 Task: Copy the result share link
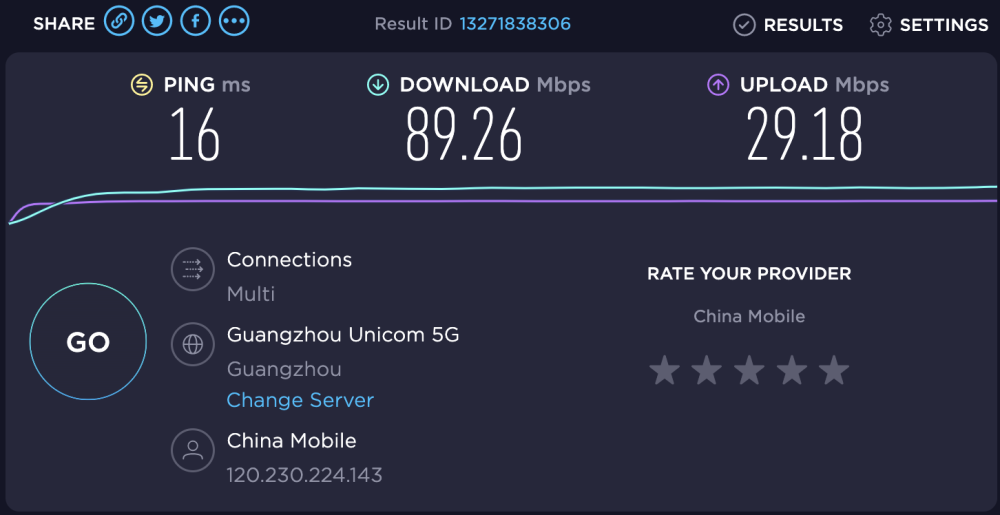(x=119, y=21)
